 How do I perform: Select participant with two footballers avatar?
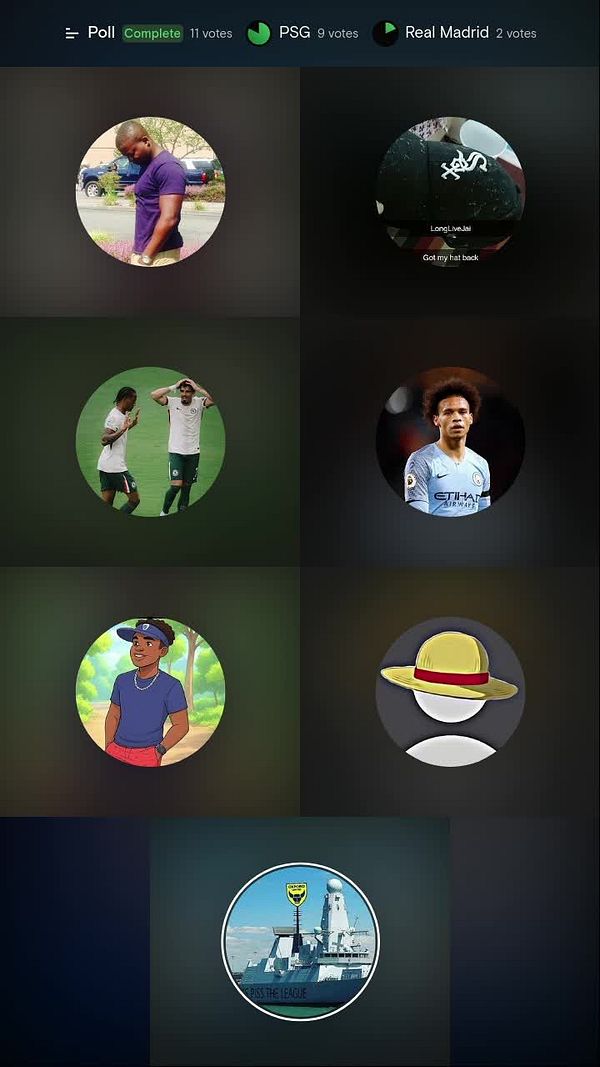(150, 441)
